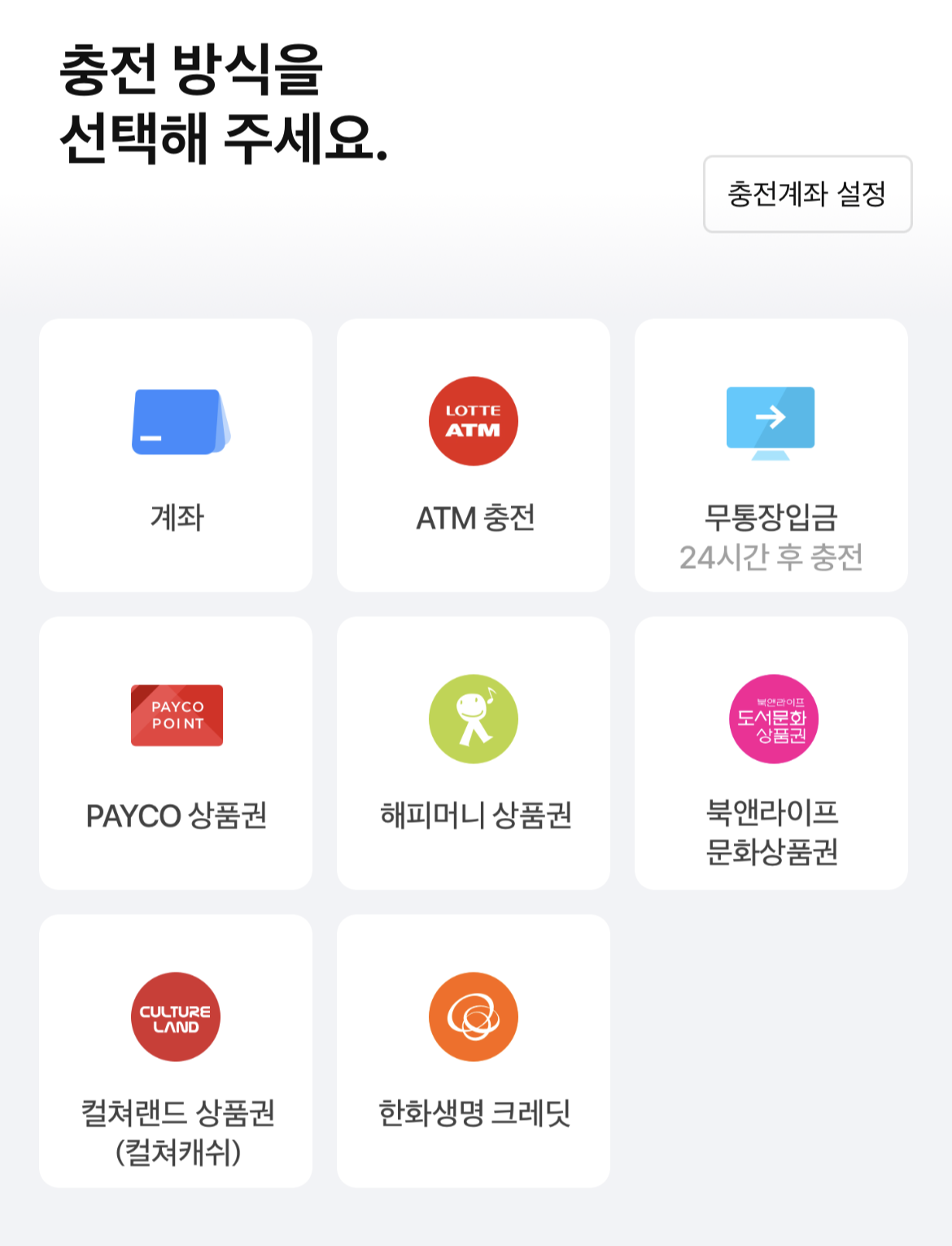Select the green Happy Money mascot icon
Screen dimensions: 952x1246
click(474, 718)
